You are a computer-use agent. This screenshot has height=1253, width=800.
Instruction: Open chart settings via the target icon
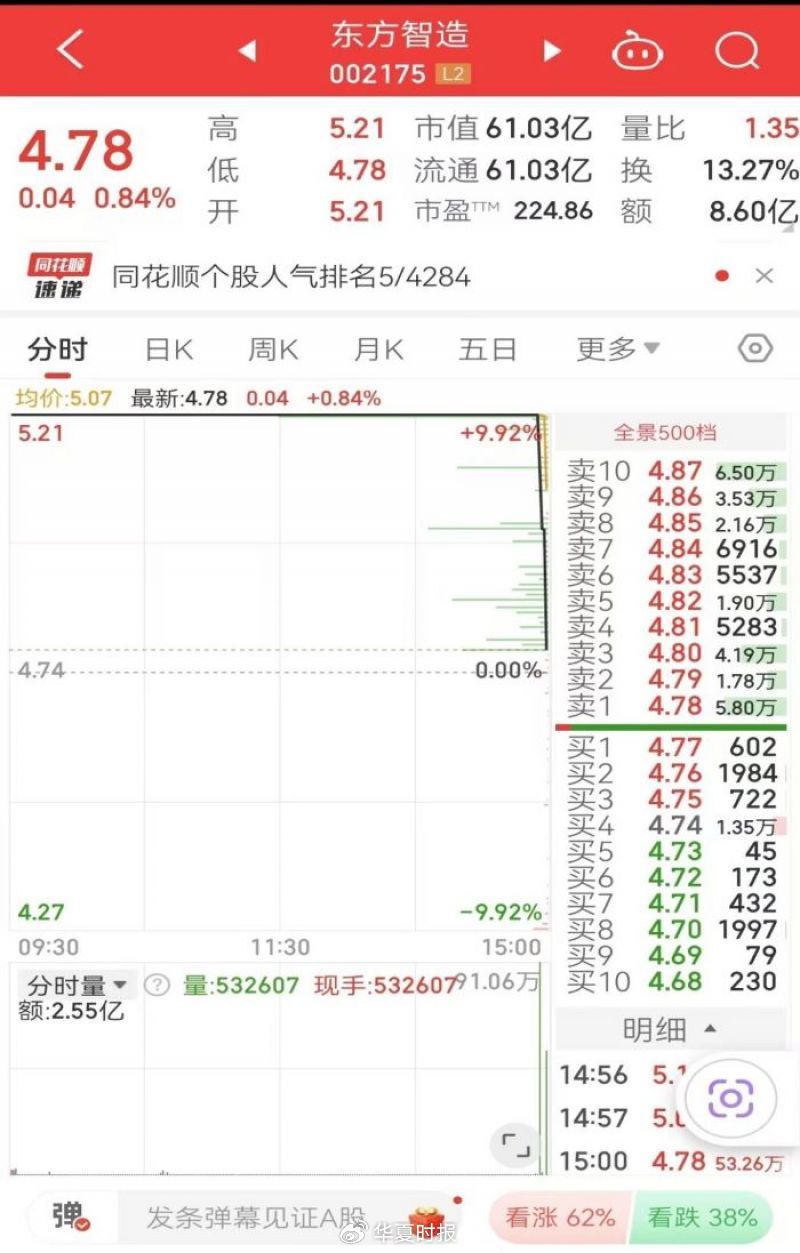[755, 348]
